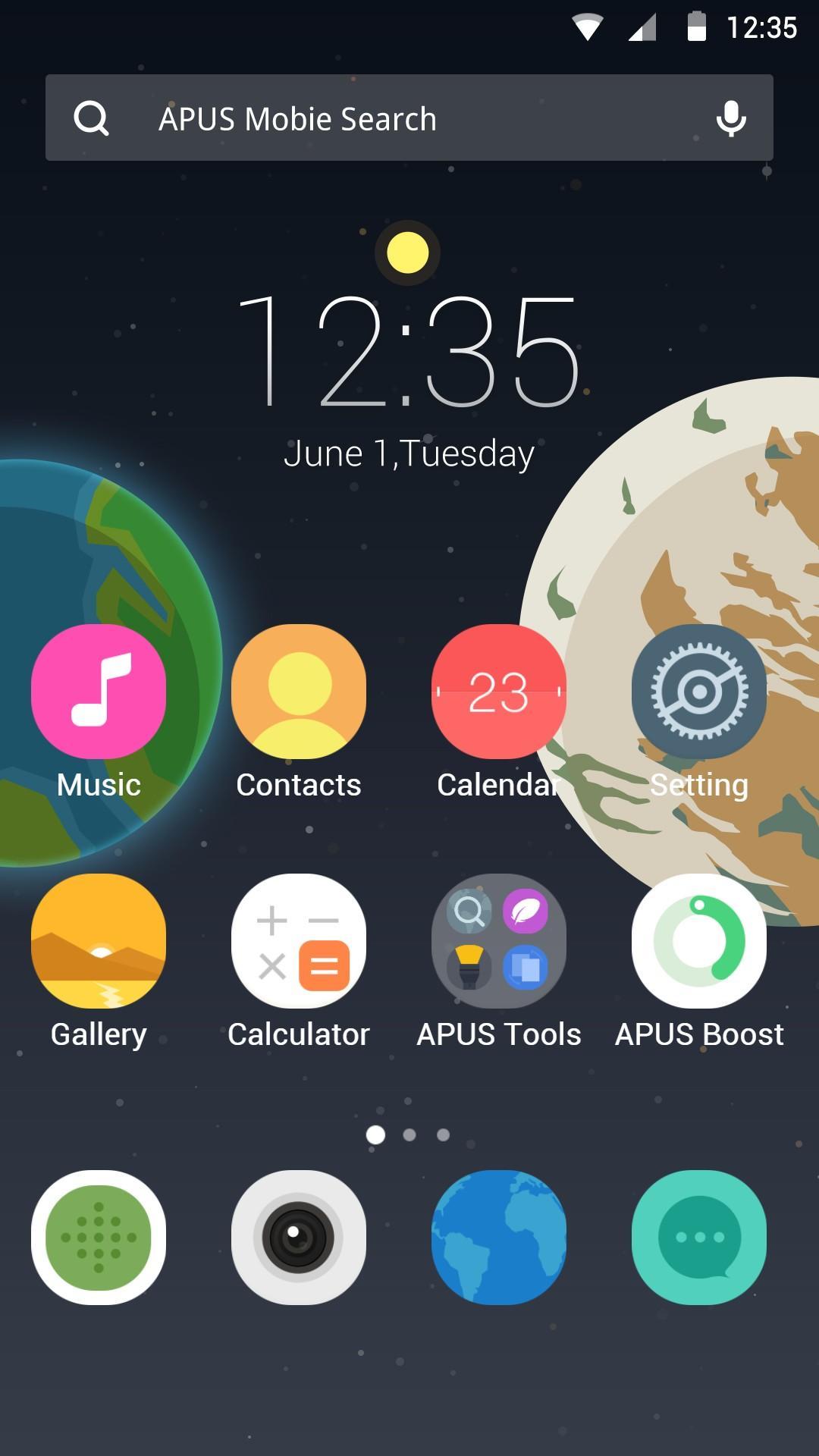Go to the Setting app
Image resolution: width=819 pixels, height=1456 pixels.
coord(698,692)
